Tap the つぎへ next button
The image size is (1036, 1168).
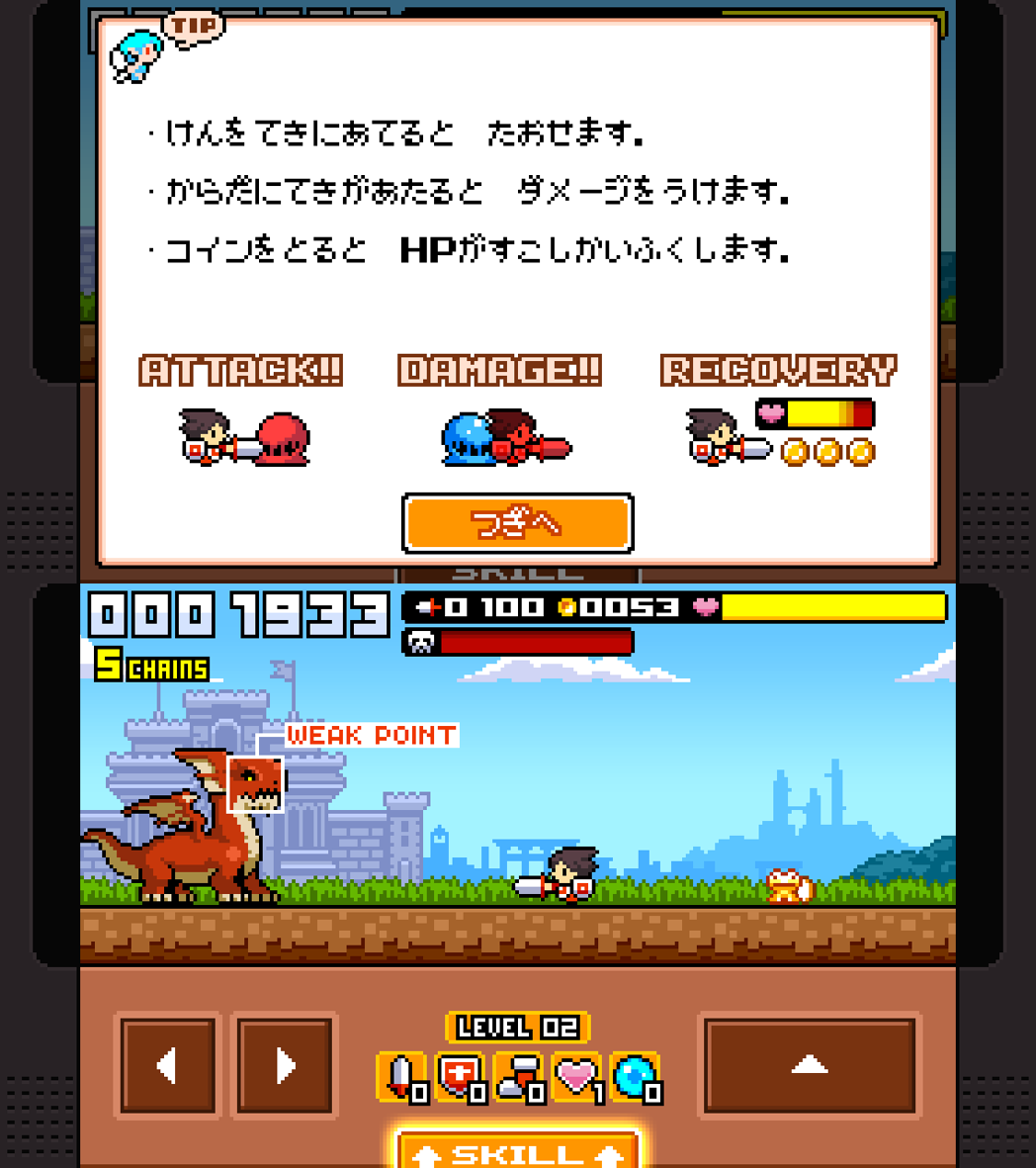[x=517, y=523]
